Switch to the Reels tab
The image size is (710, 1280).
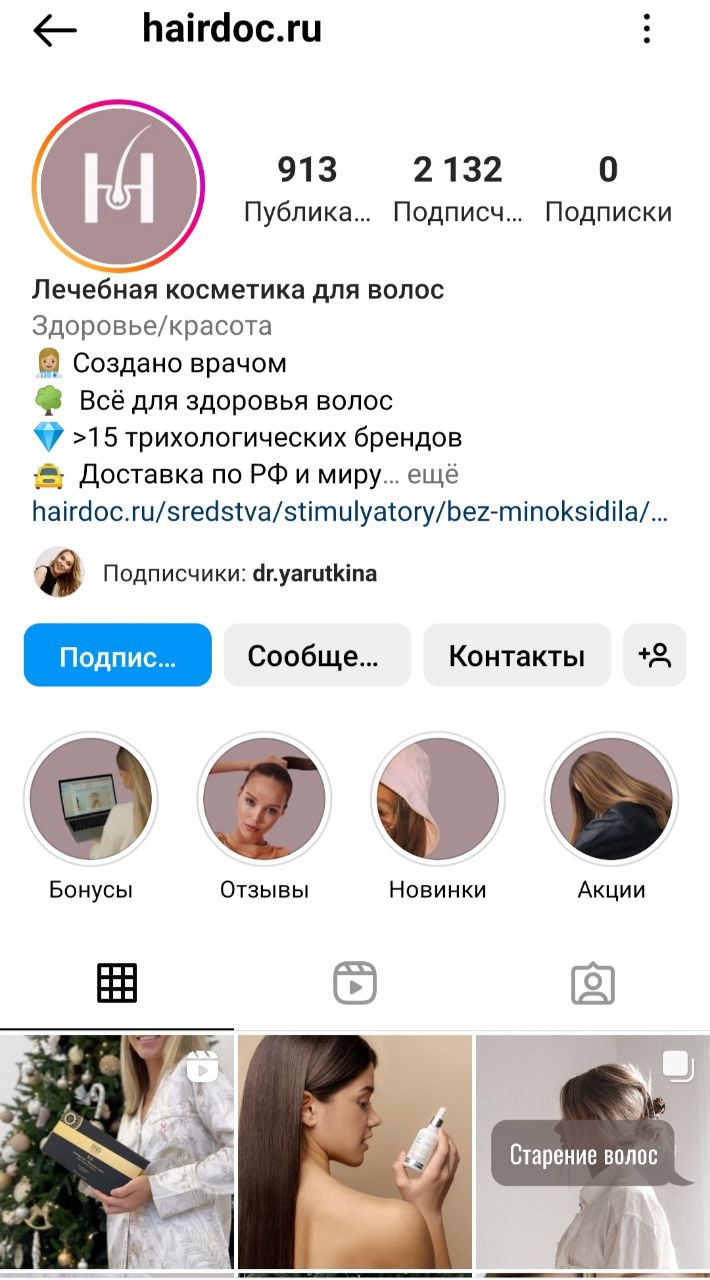click(x=355, y=984)
